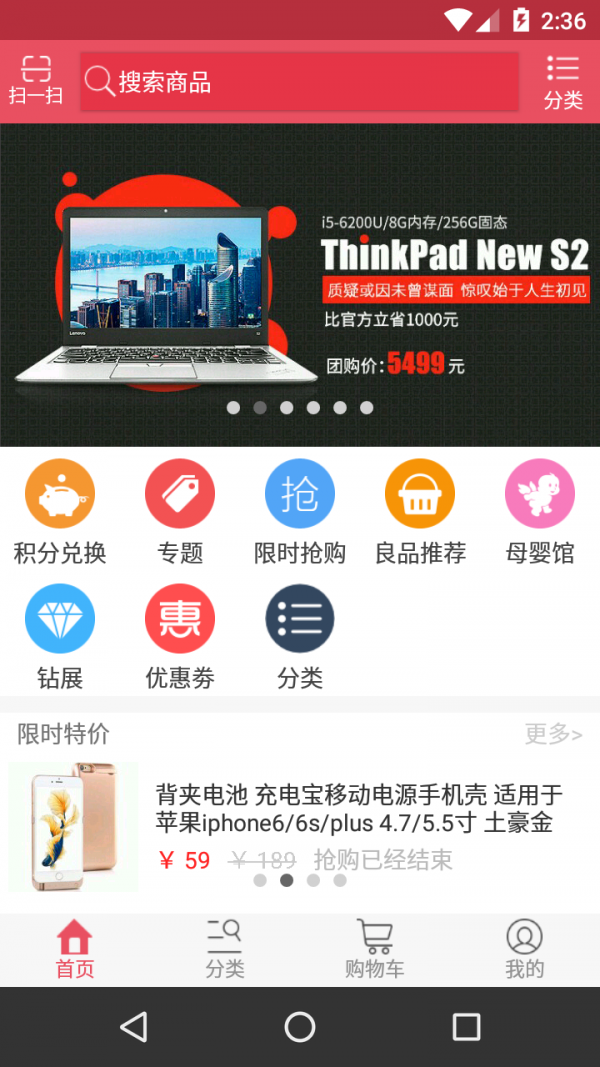Open 良品推荐 recommendations
The width and height of the screenshot is (600, 1067).
pyautogui.click(x=420, y=512)
